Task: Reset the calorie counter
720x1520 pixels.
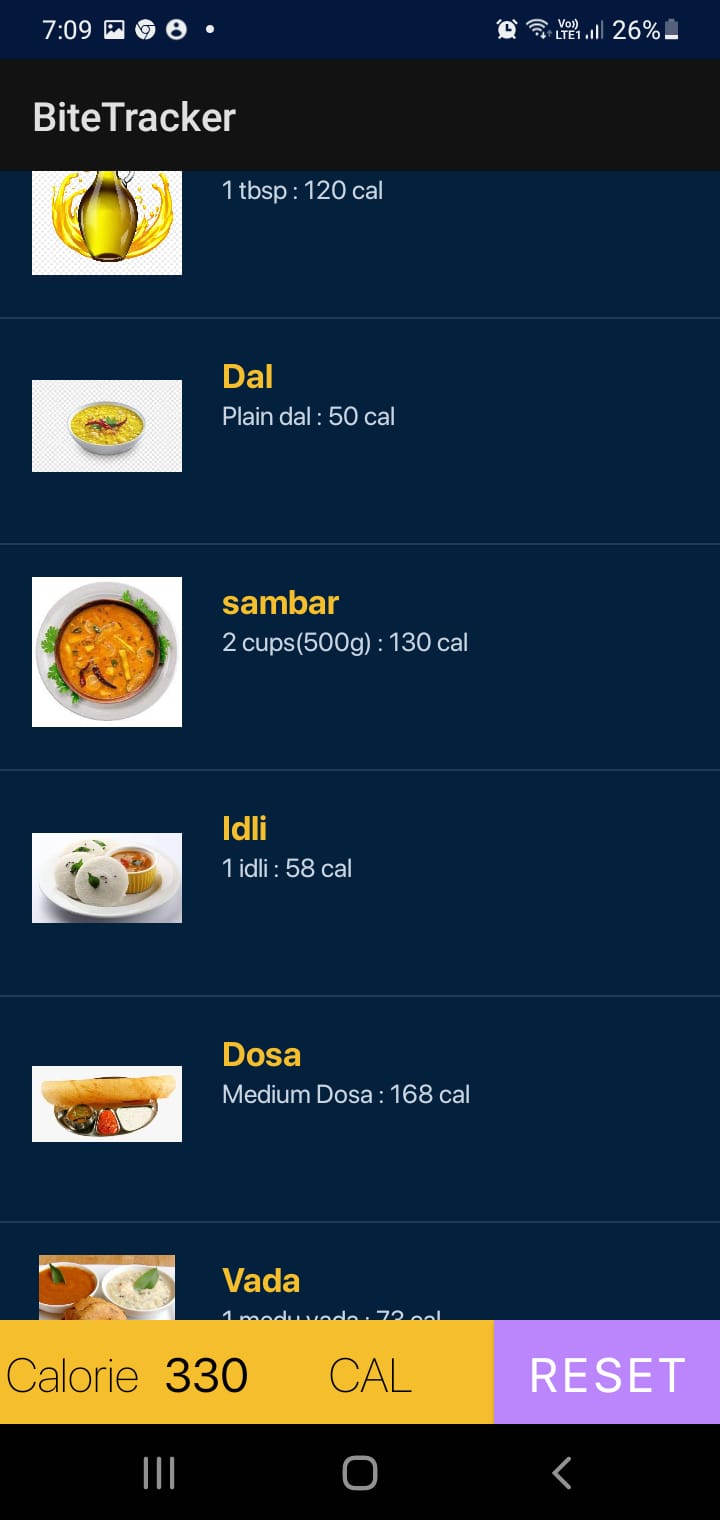Action: tap(606, 1372)
